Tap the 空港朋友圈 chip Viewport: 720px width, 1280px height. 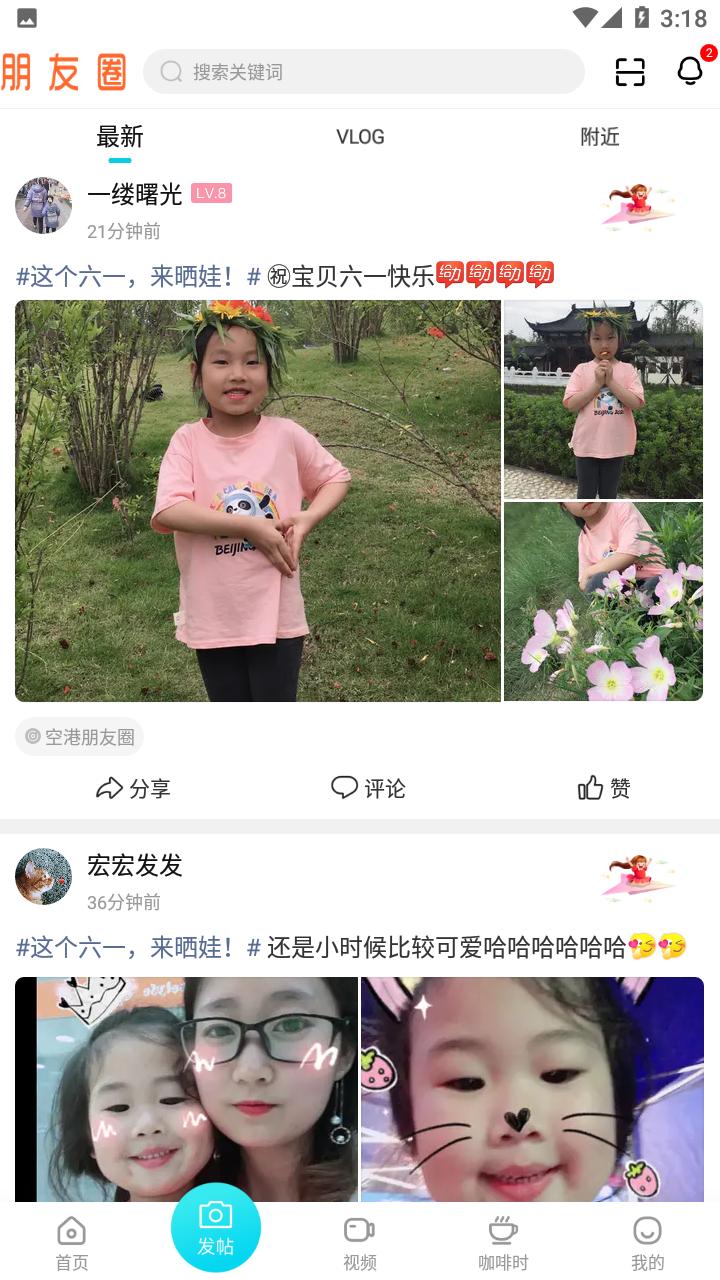[80, 737]
